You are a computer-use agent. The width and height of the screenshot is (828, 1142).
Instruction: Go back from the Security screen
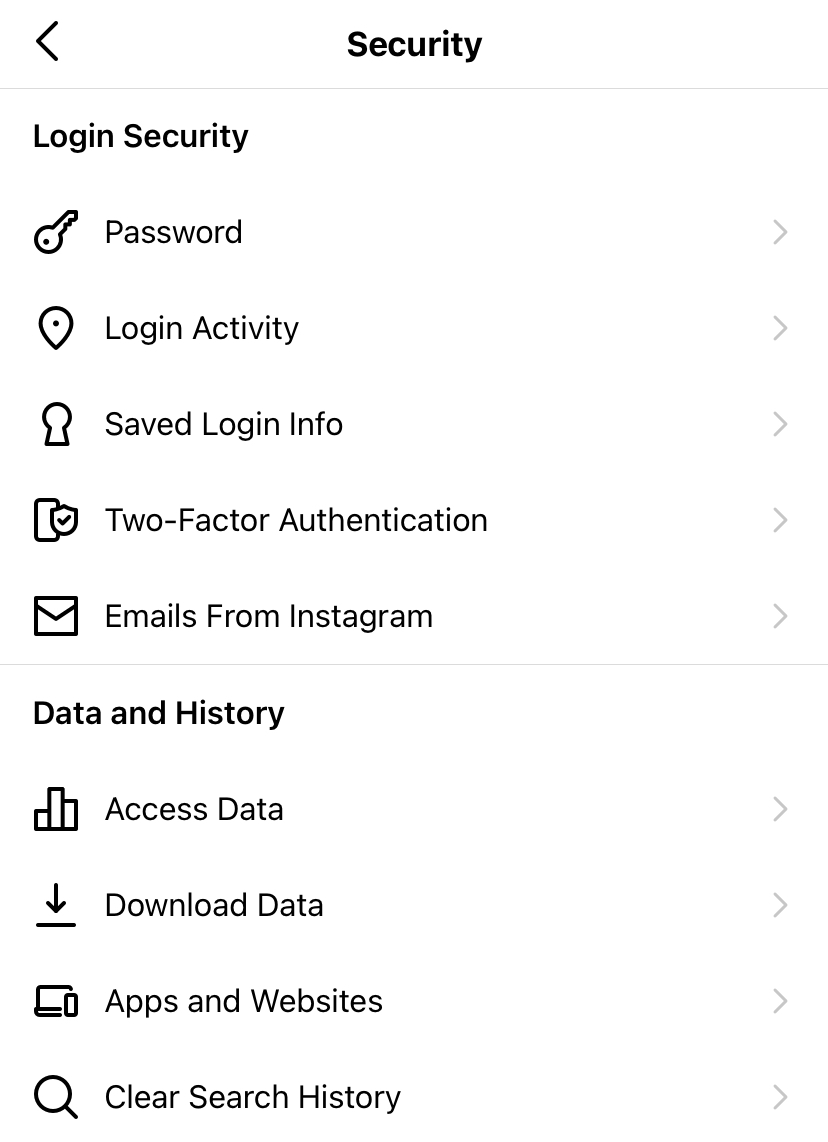click(47, 43)
